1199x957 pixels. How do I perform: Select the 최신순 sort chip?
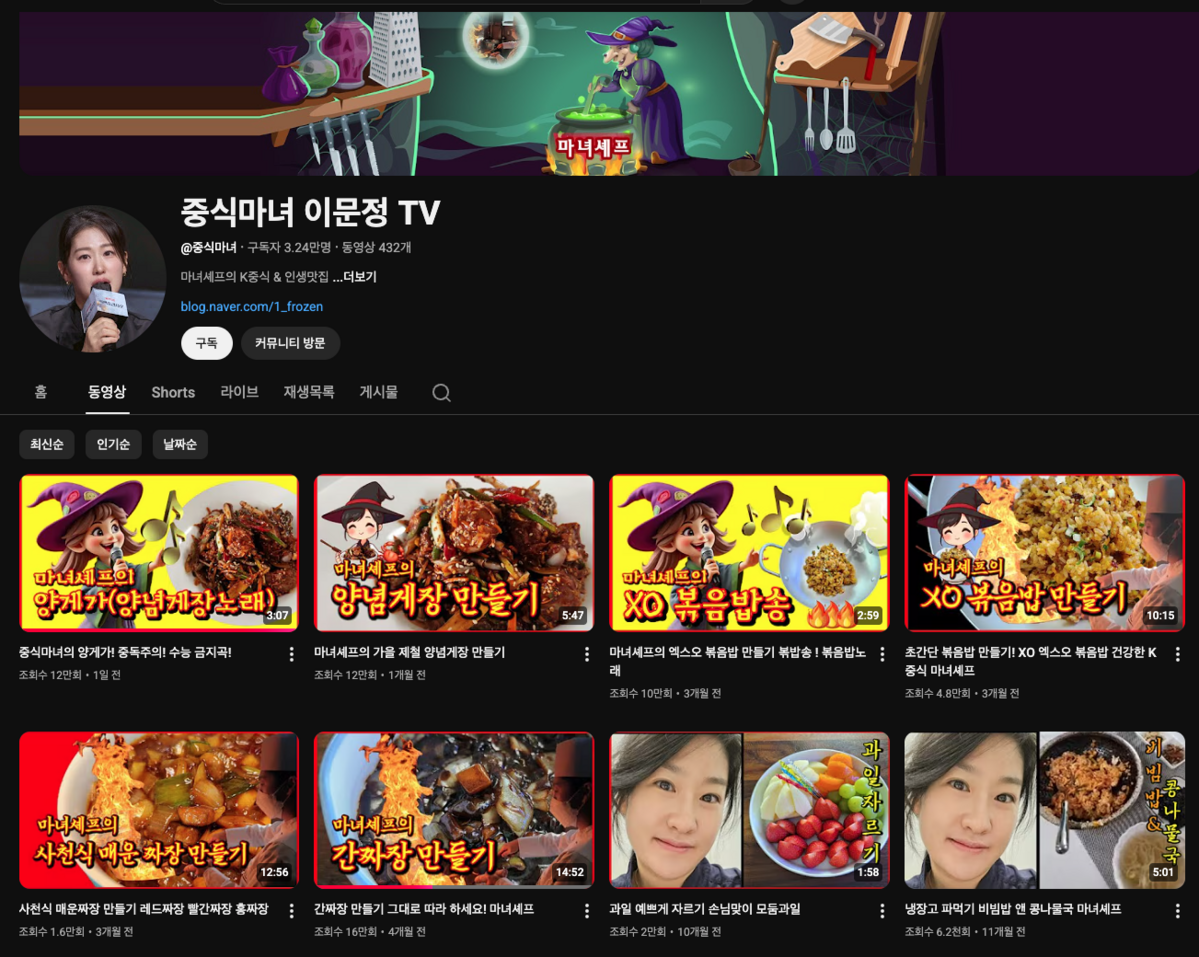click(47, 444)
